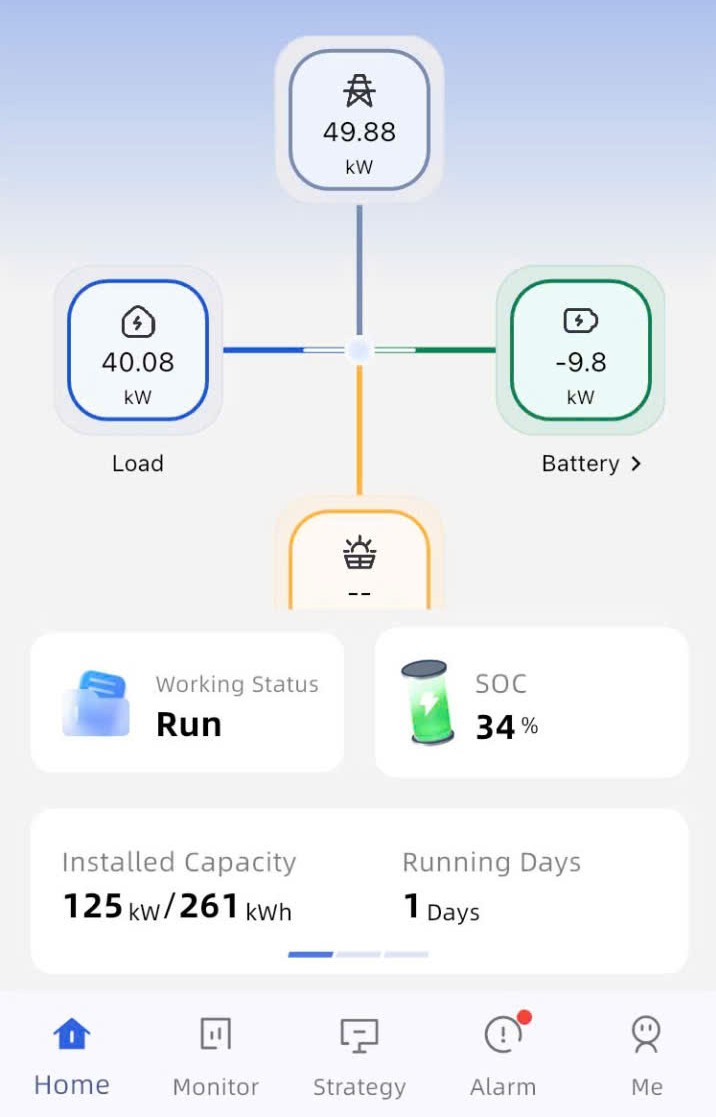Go to the Alarm tab
Image resolution: width=716 pixels, height=1117 pixels.
point(503,1057)
